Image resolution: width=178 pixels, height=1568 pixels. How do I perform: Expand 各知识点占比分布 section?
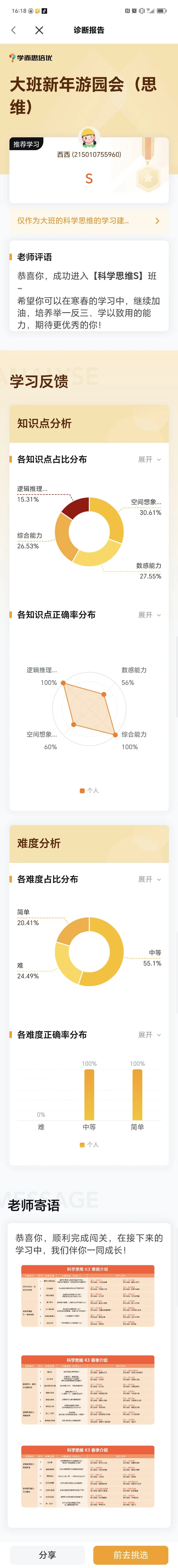[149, 459]
